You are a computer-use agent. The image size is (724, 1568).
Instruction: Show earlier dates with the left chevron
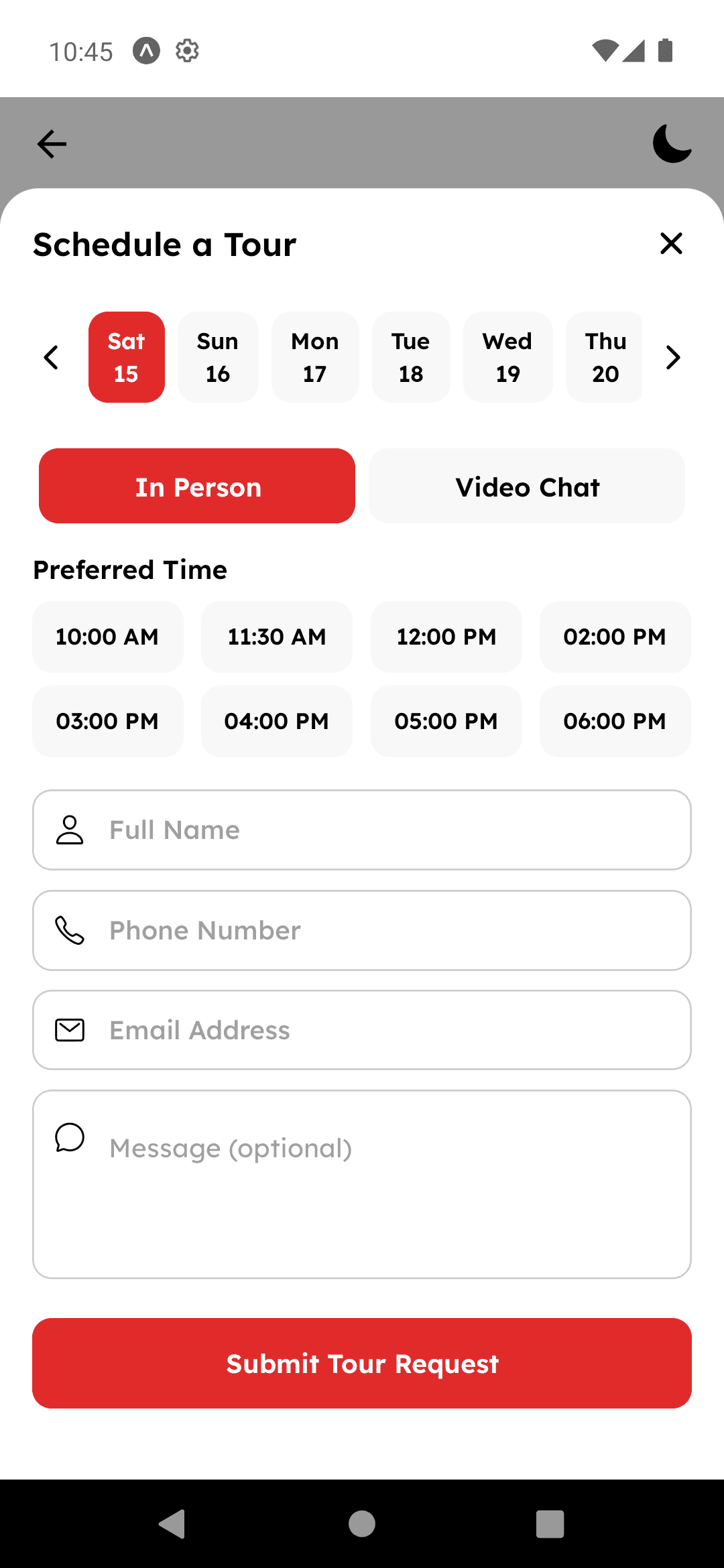[x=51, y=357]
